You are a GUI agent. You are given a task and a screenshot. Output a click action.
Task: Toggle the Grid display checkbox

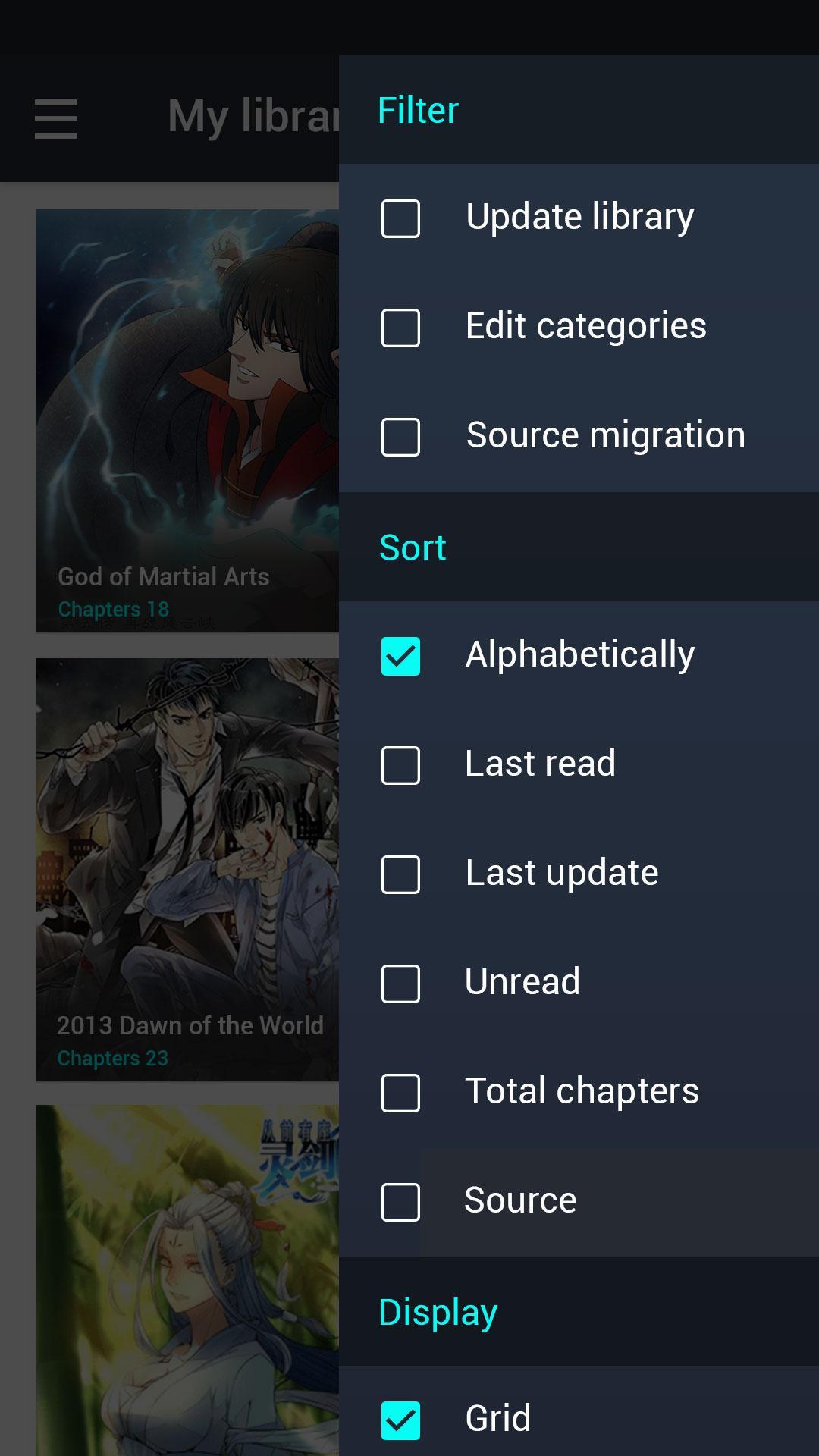pos(400,1420)
